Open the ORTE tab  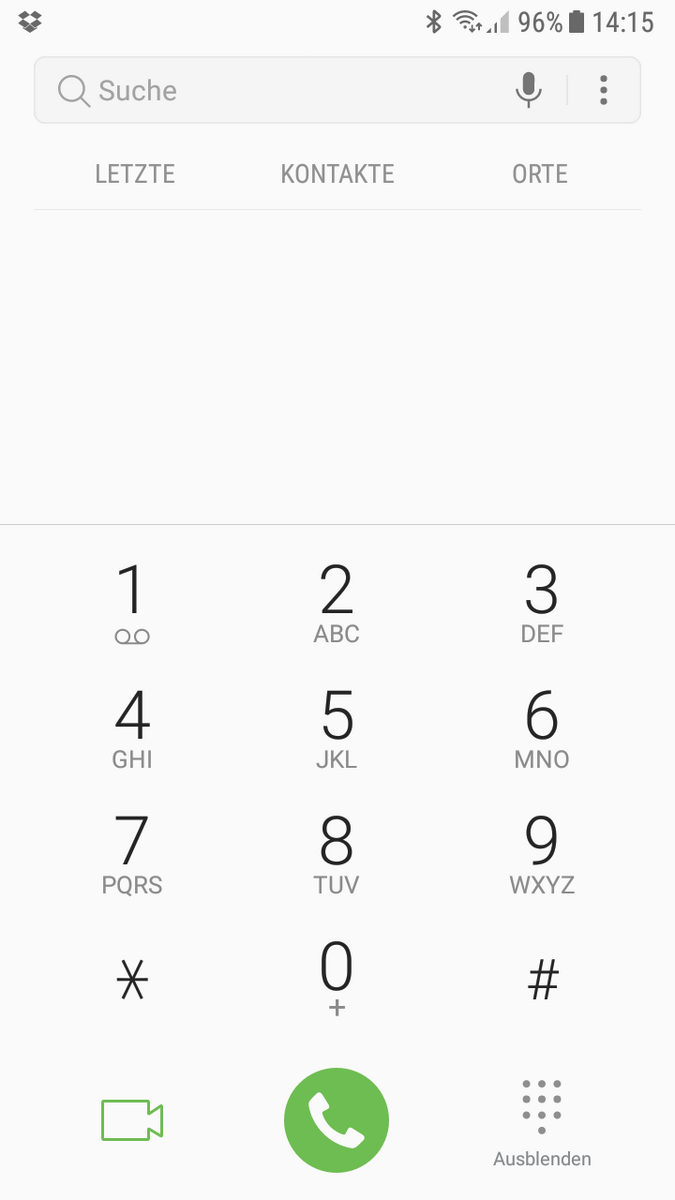540,174
